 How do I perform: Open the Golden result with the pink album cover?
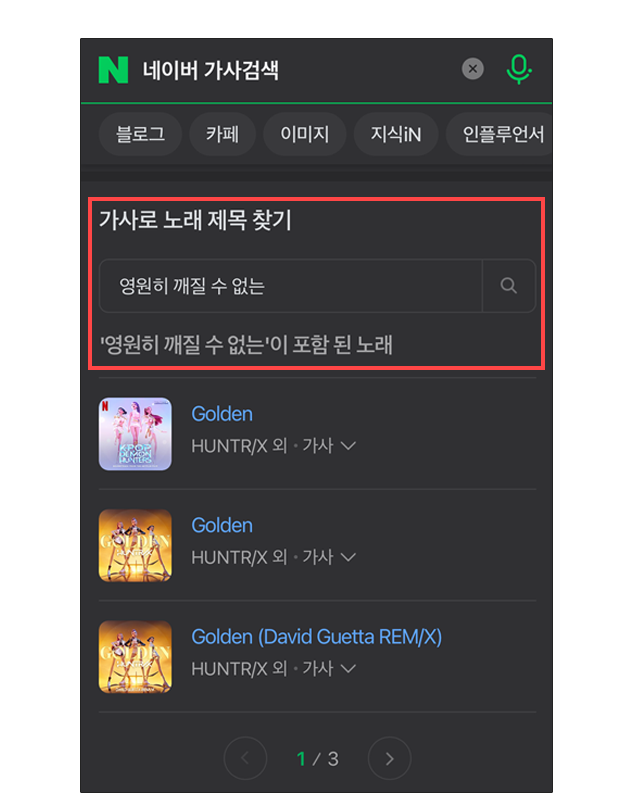[x=222, y=414]
